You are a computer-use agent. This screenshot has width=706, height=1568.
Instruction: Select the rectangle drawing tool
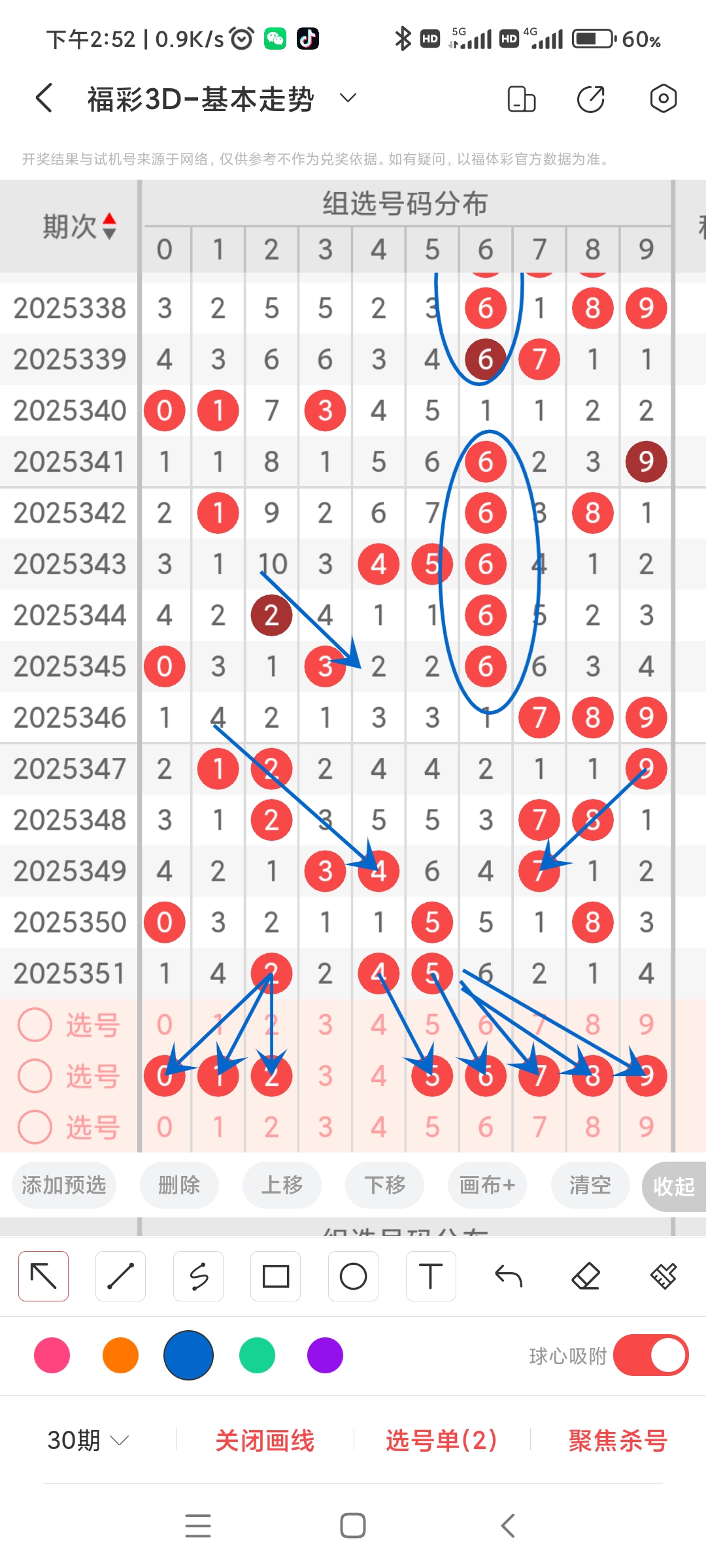point(275,1275)
